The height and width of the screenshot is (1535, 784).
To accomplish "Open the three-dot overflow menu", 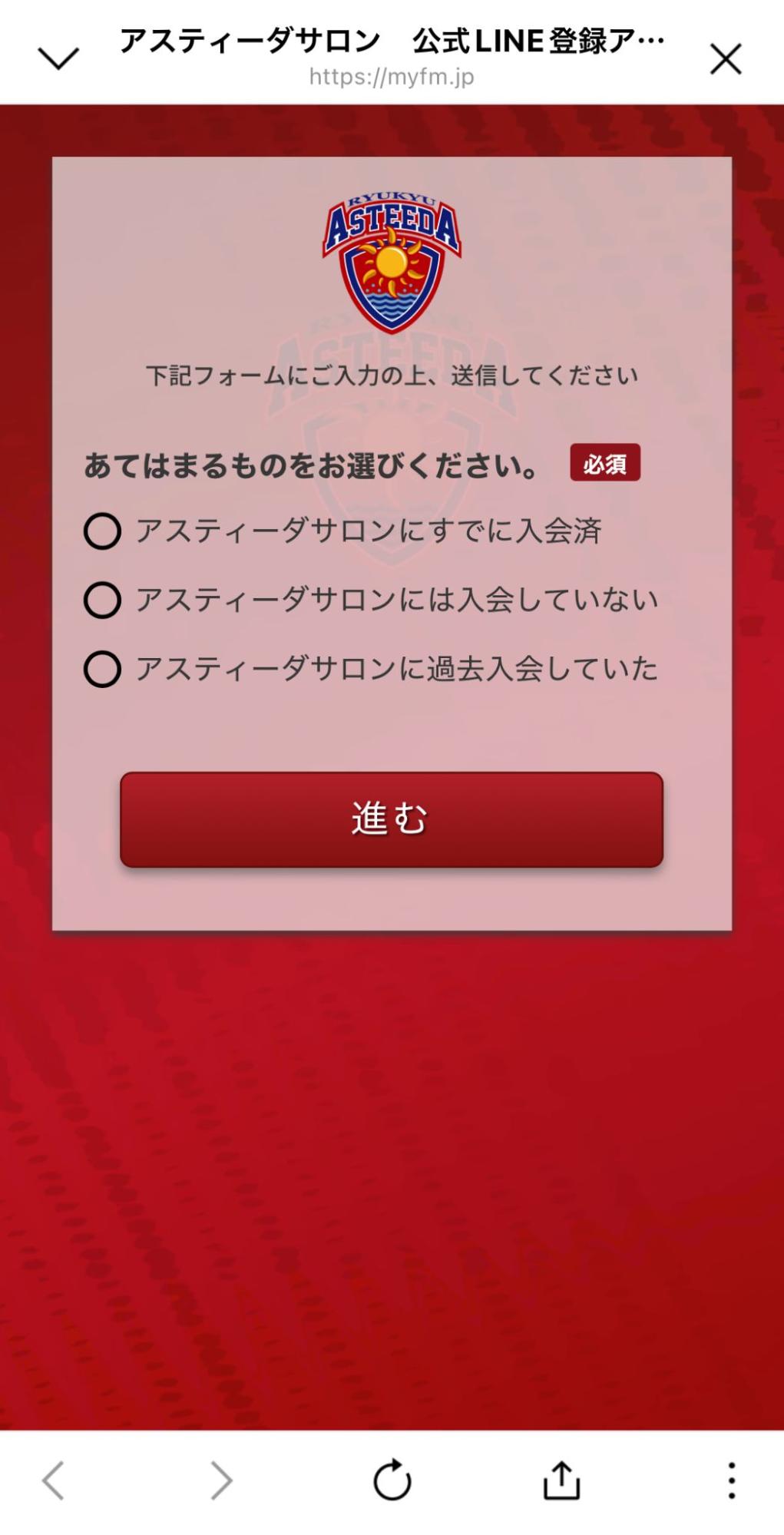I will (x=731, y=1480).
